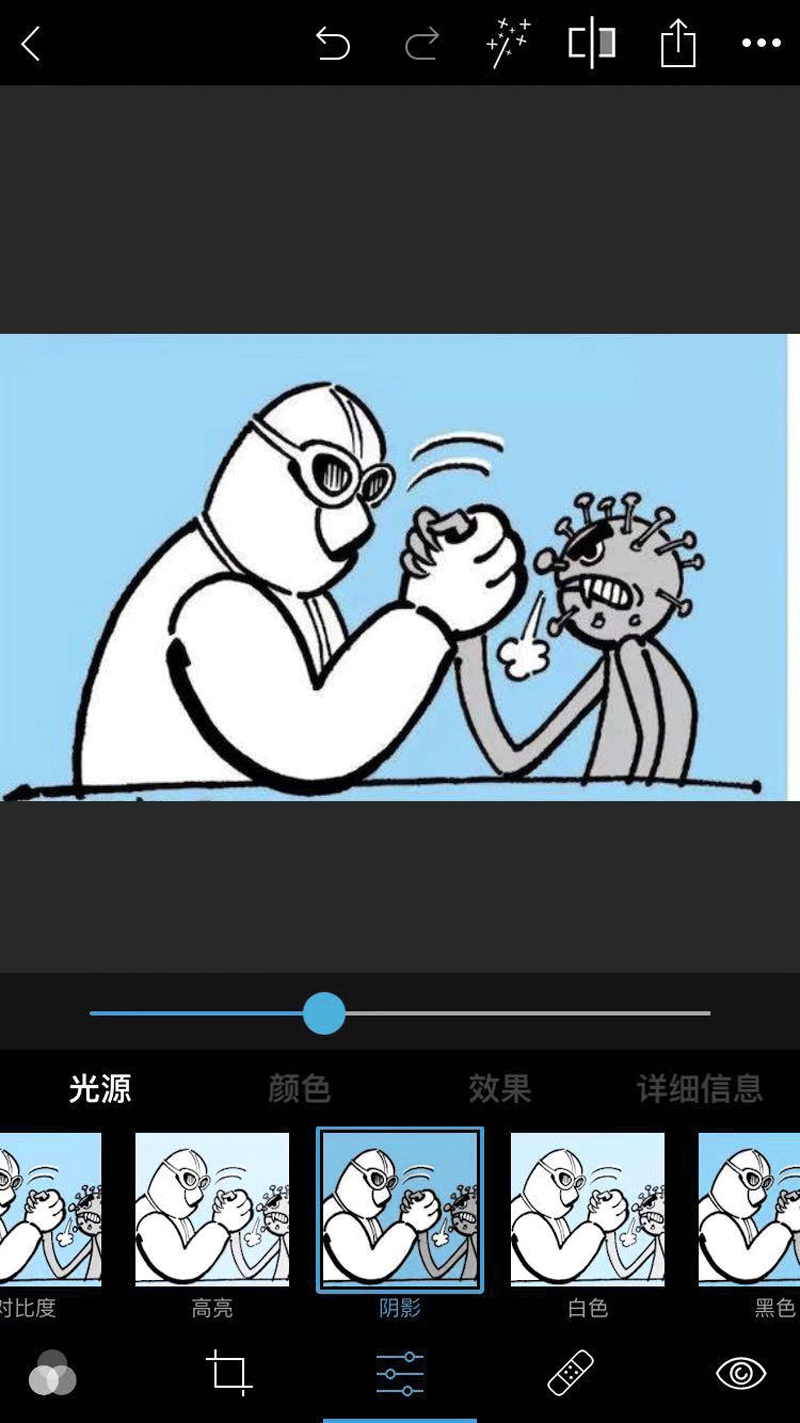Viewport: 800px width, 1423px height.
Task: Open the filters looks tool
Action: pos(53,1374)
